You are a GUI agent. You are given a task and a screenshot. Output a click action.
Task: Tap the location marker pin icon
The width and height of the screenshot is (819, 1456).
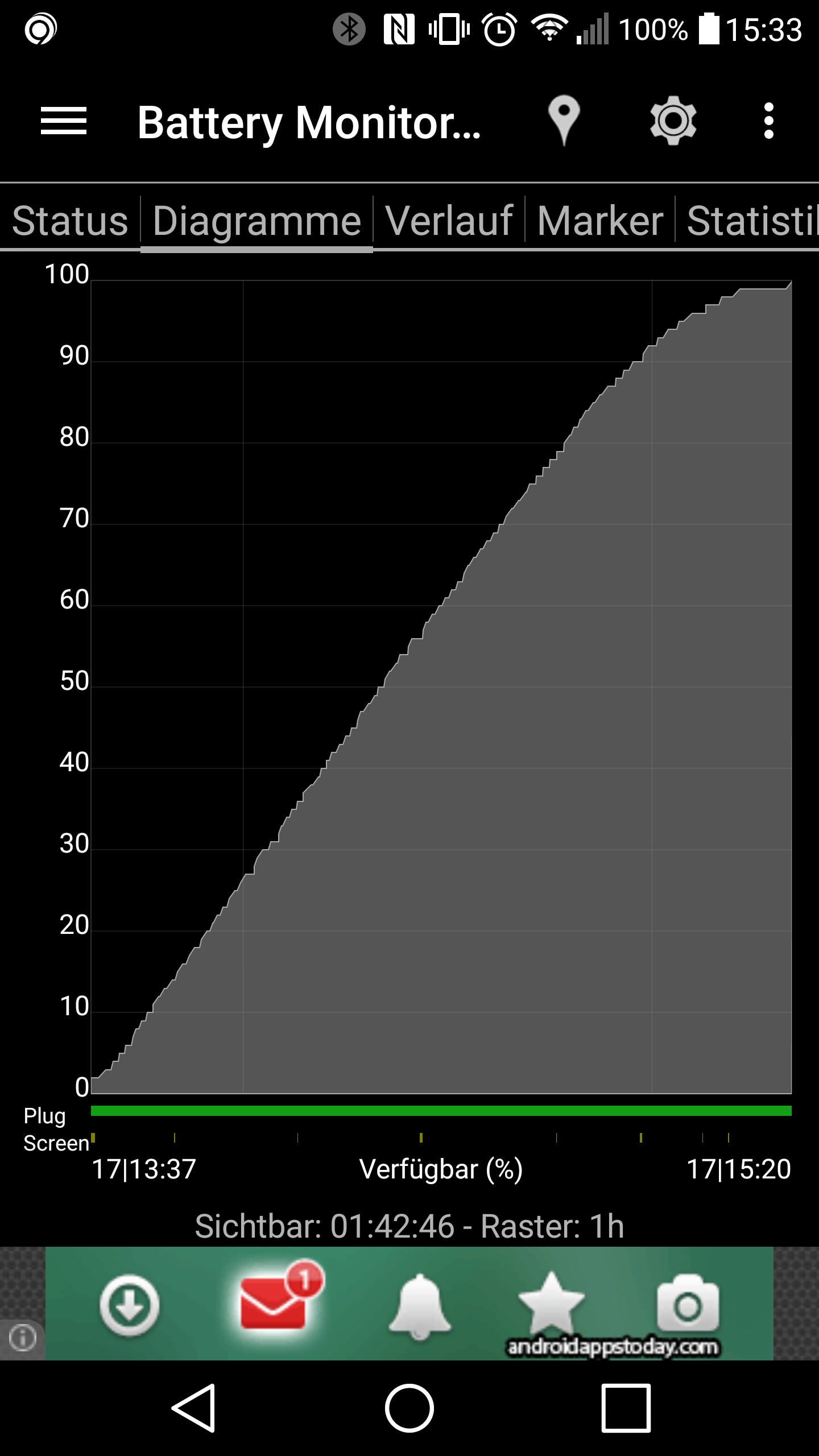coord(564,121)
